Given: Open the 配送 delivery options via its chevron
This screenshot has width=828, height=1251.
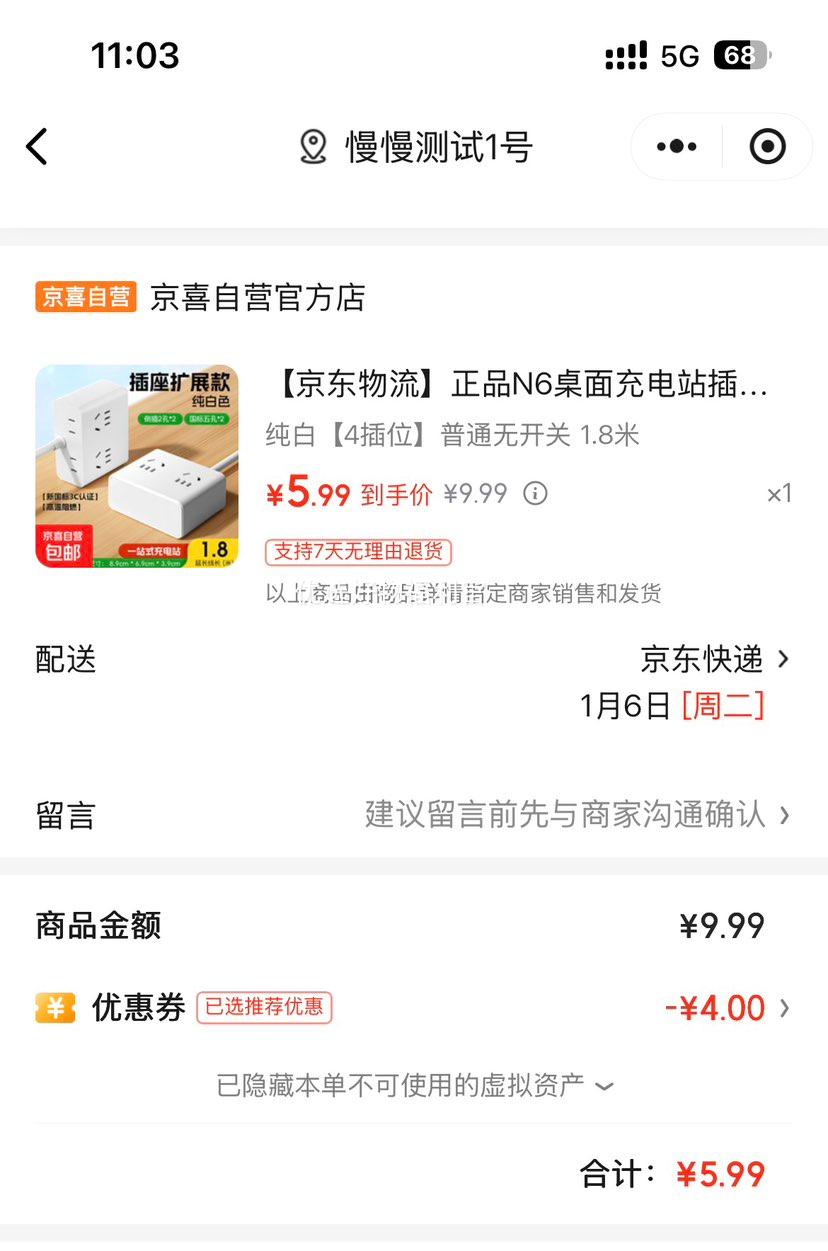Looking at the screenshot, I should click(784, 659).
